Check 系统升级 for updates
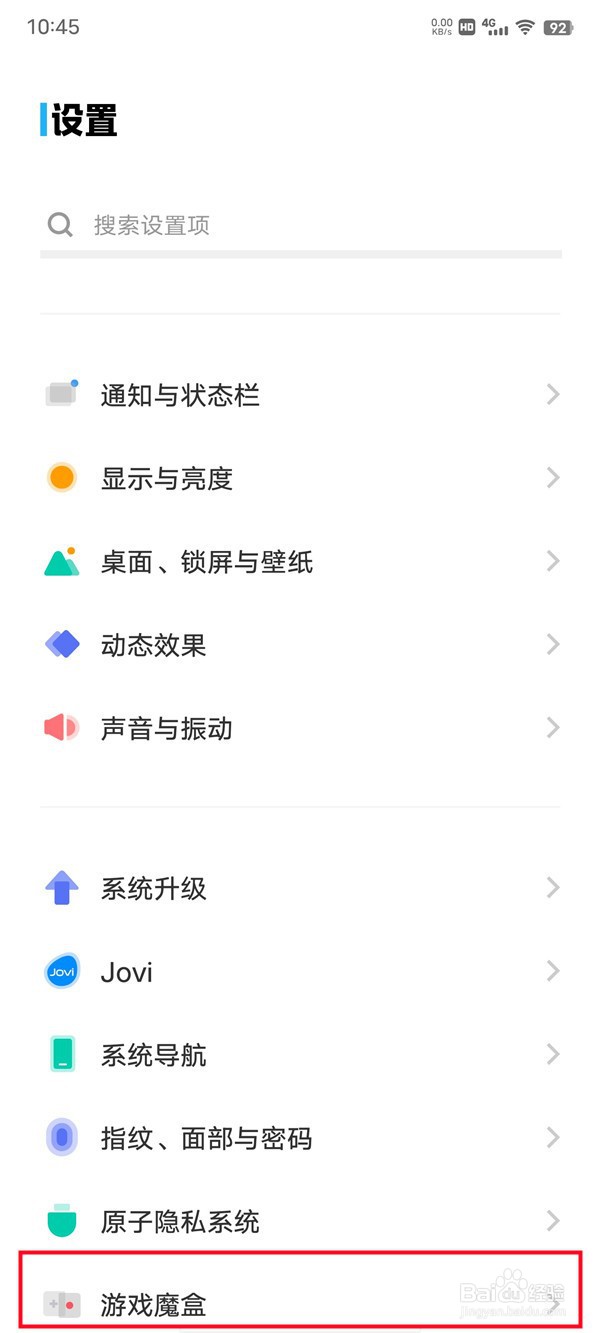This screenshot has width=600, height=1333. (300, 888)
